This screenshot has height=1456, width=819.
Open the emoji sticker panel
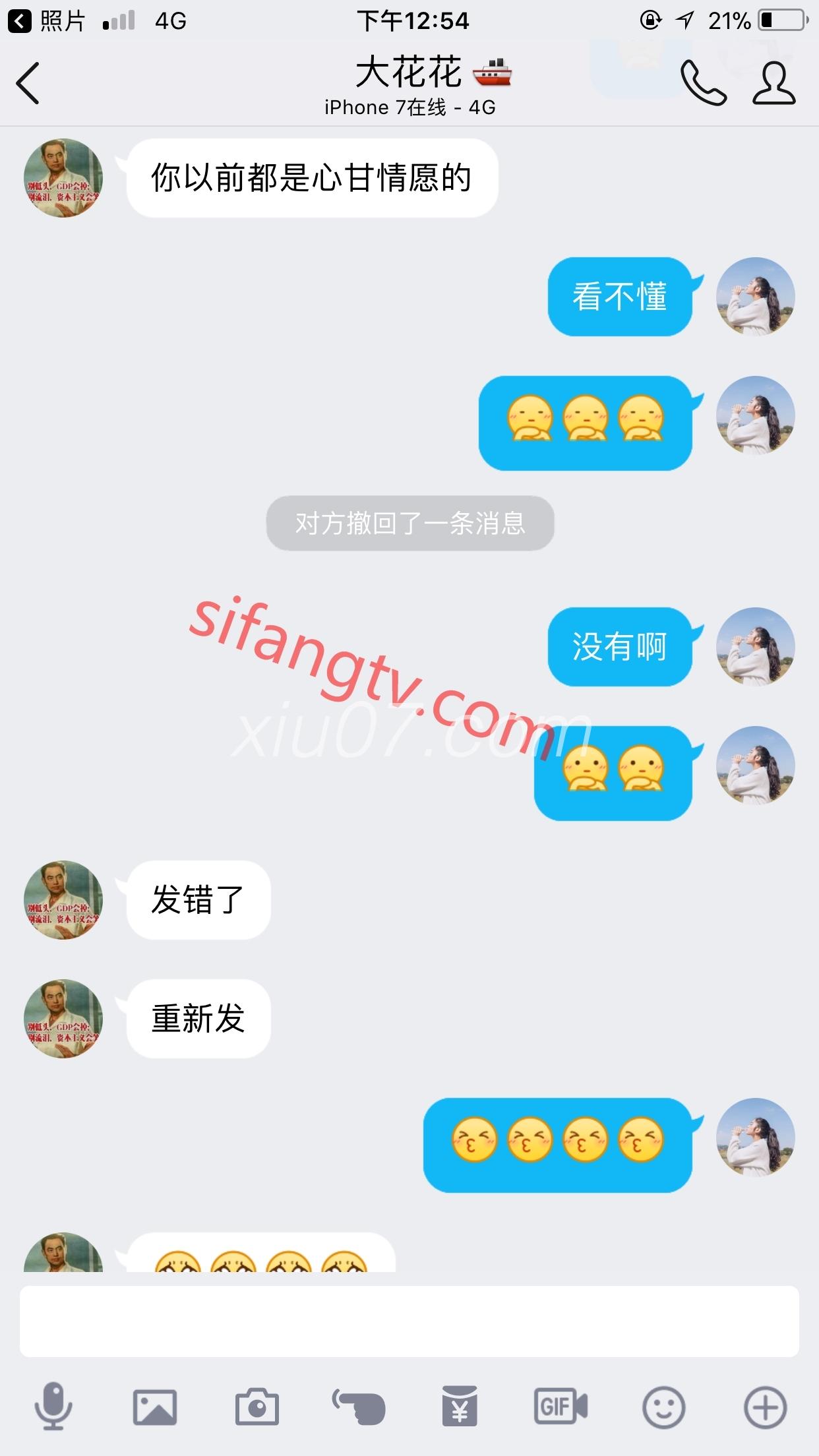click(x=663, y=1407)
